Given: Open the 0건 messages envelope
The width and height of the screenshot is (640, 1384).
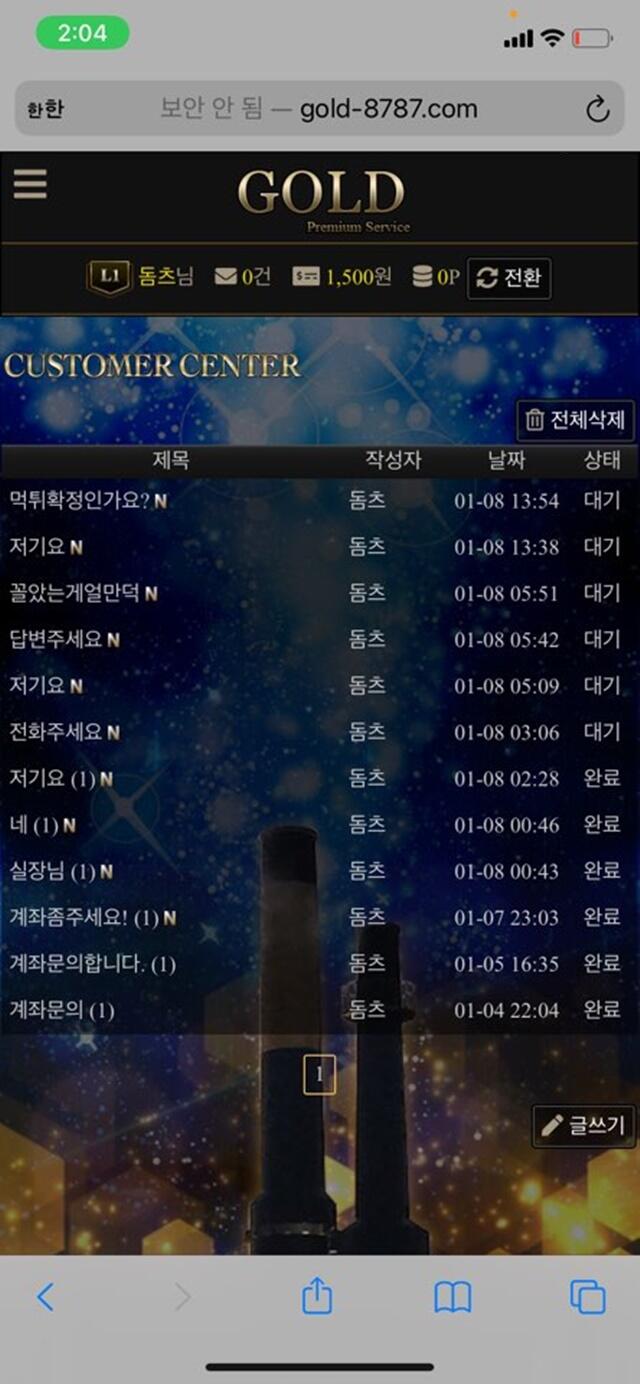Looking at the screenshot, I should point(243,277).
